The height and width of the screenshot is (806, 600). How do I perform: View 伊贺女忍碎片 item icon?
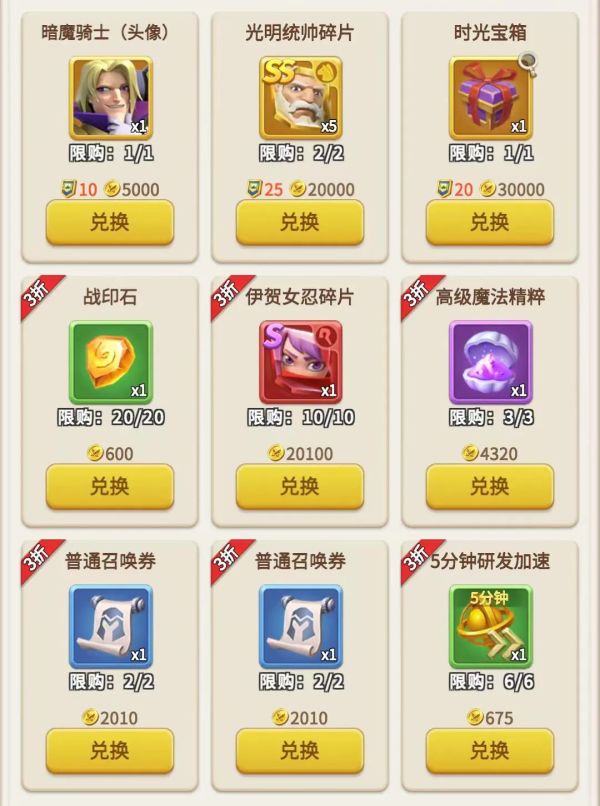(300, 362)
